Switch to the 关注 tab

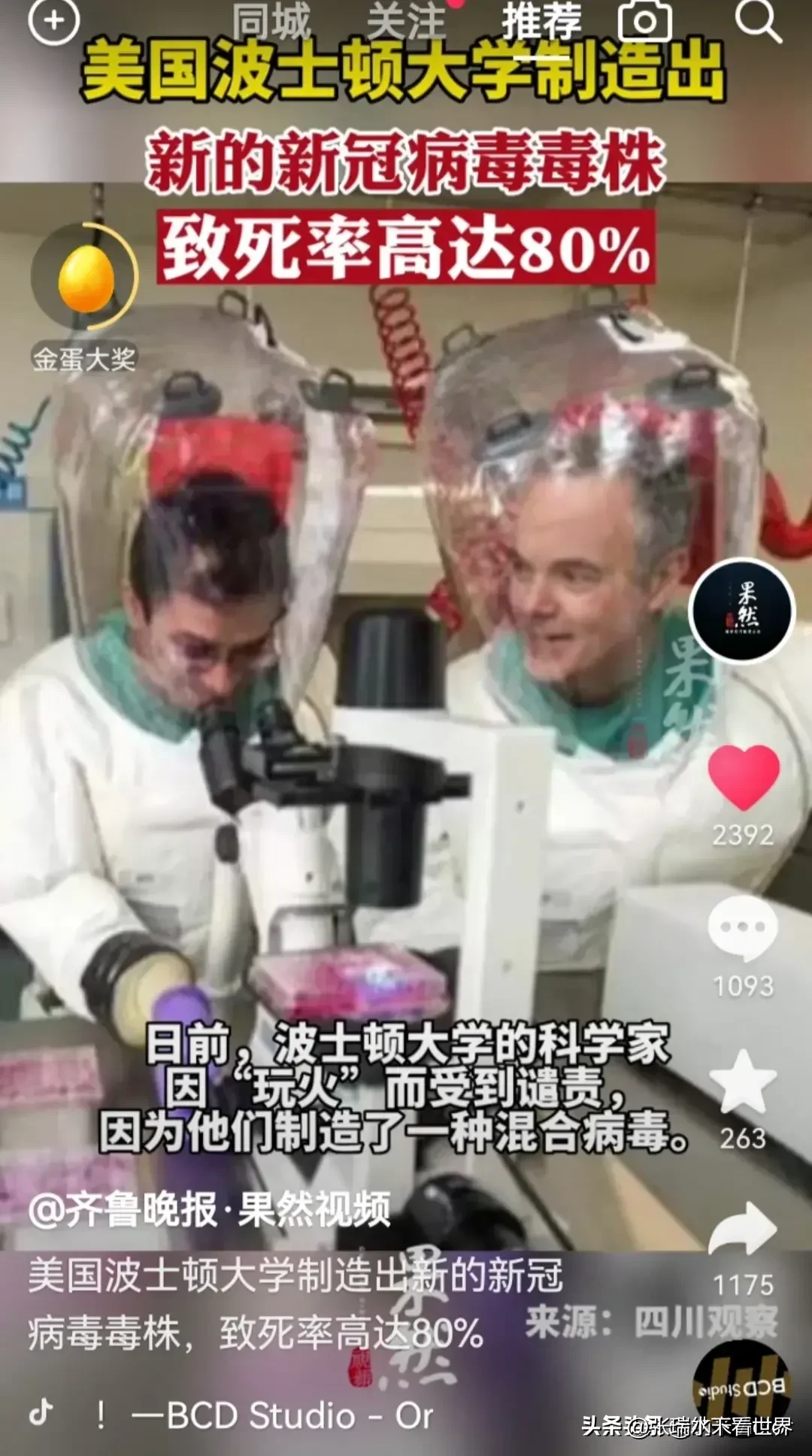click(x=406, y=21)
